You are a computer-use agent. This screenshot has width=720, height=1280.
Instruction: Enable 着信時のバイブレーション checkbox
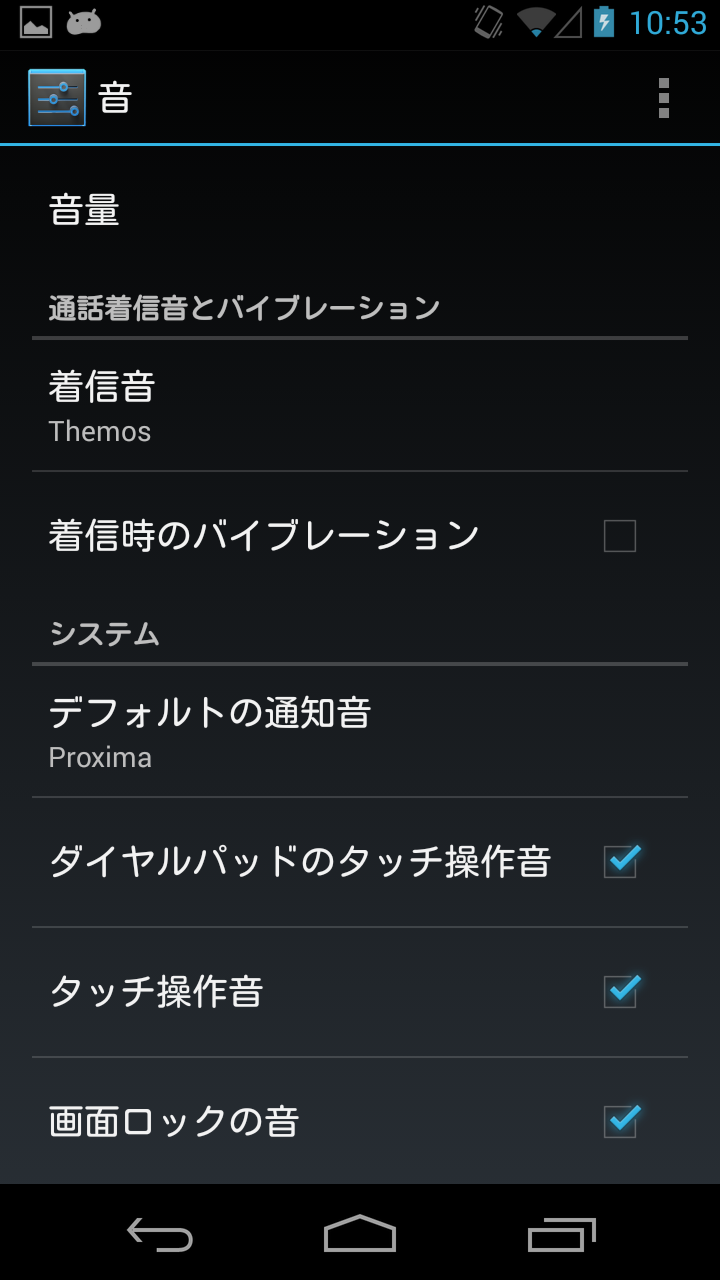(619, 537)
